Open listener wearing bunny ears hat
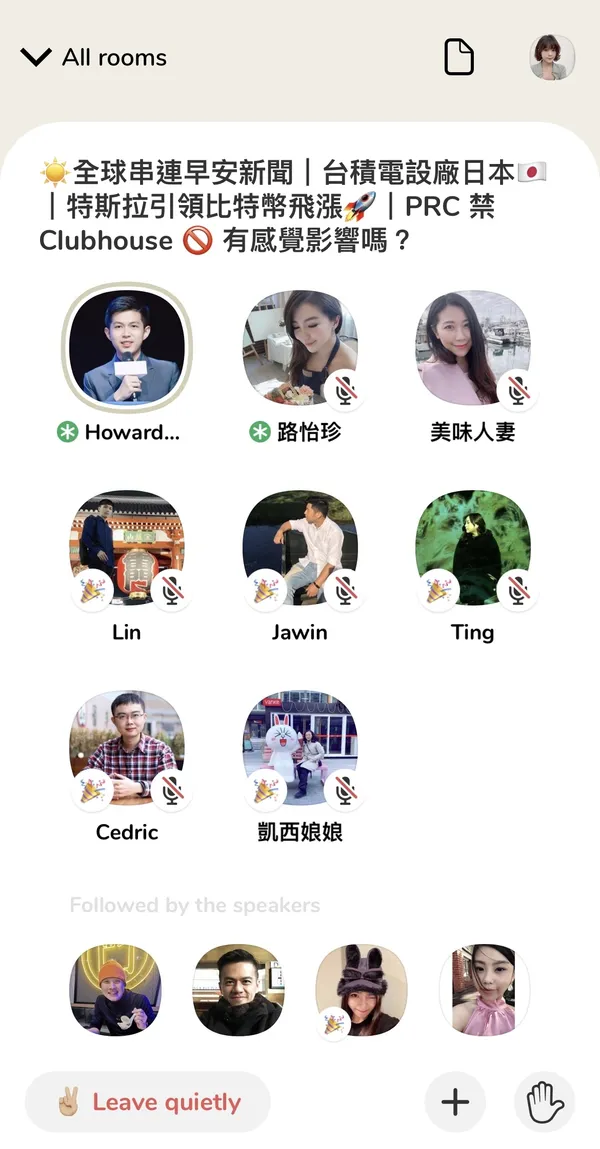Image resolution: width=600 pixels, height=1149 pixels. point(361,990)
